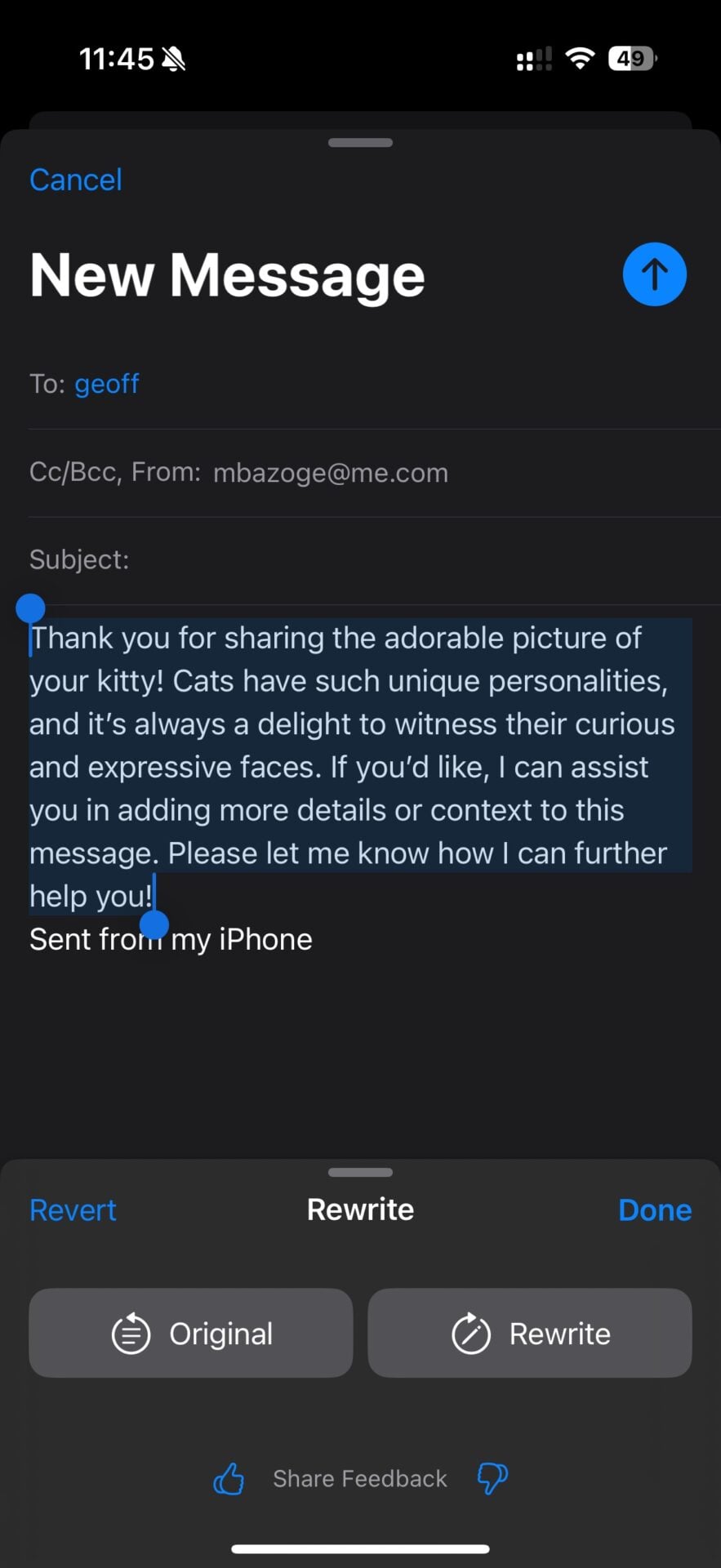Generate another Rewrite of the text
721x1568 pixels.
(x=530, y=1333)
